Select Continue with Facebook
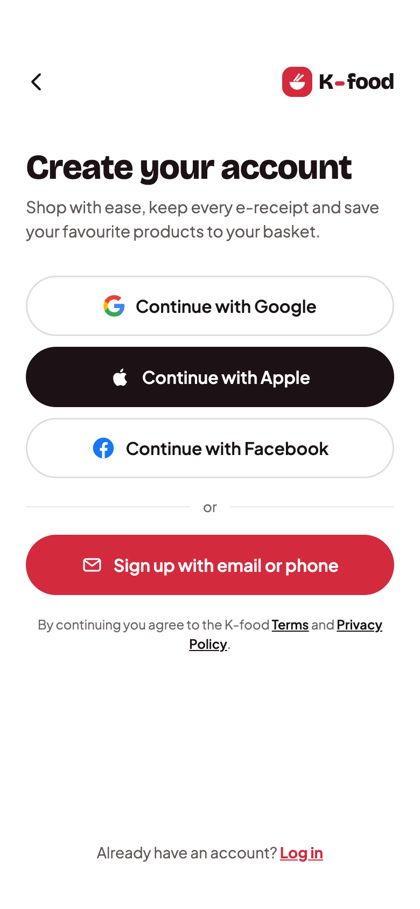The width and height of the screenshot is (420, 909). coord(210,448)
